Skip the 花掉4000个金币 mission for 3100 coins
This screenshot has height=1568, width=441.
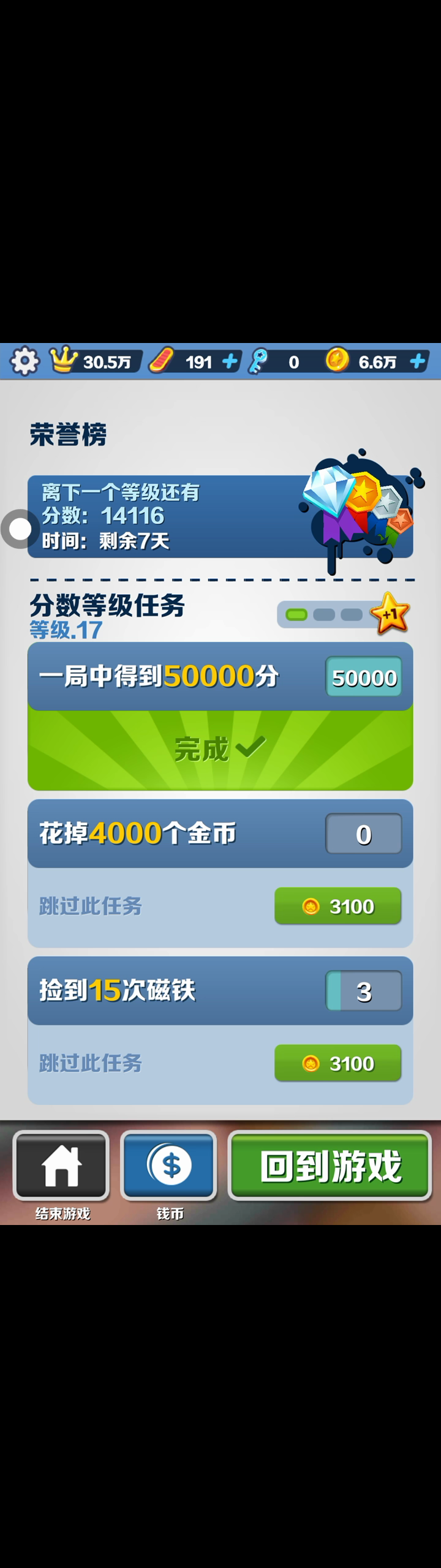(x=337, y=906)
